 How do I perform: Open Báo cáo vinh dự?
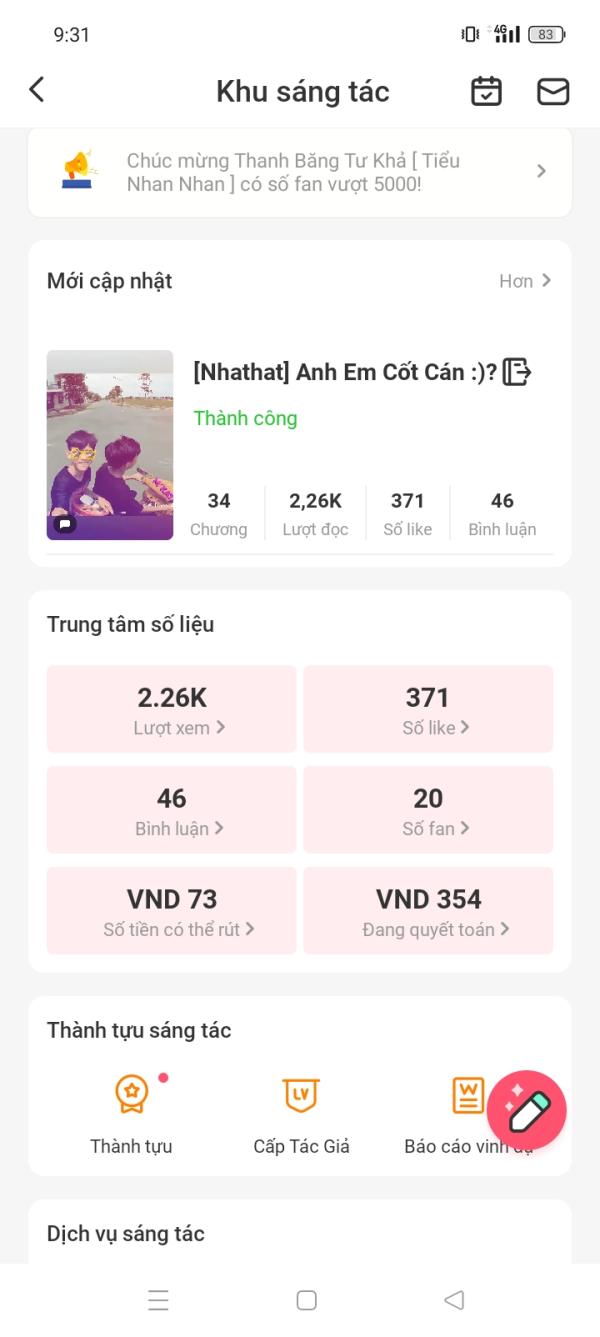point(468,1114)
